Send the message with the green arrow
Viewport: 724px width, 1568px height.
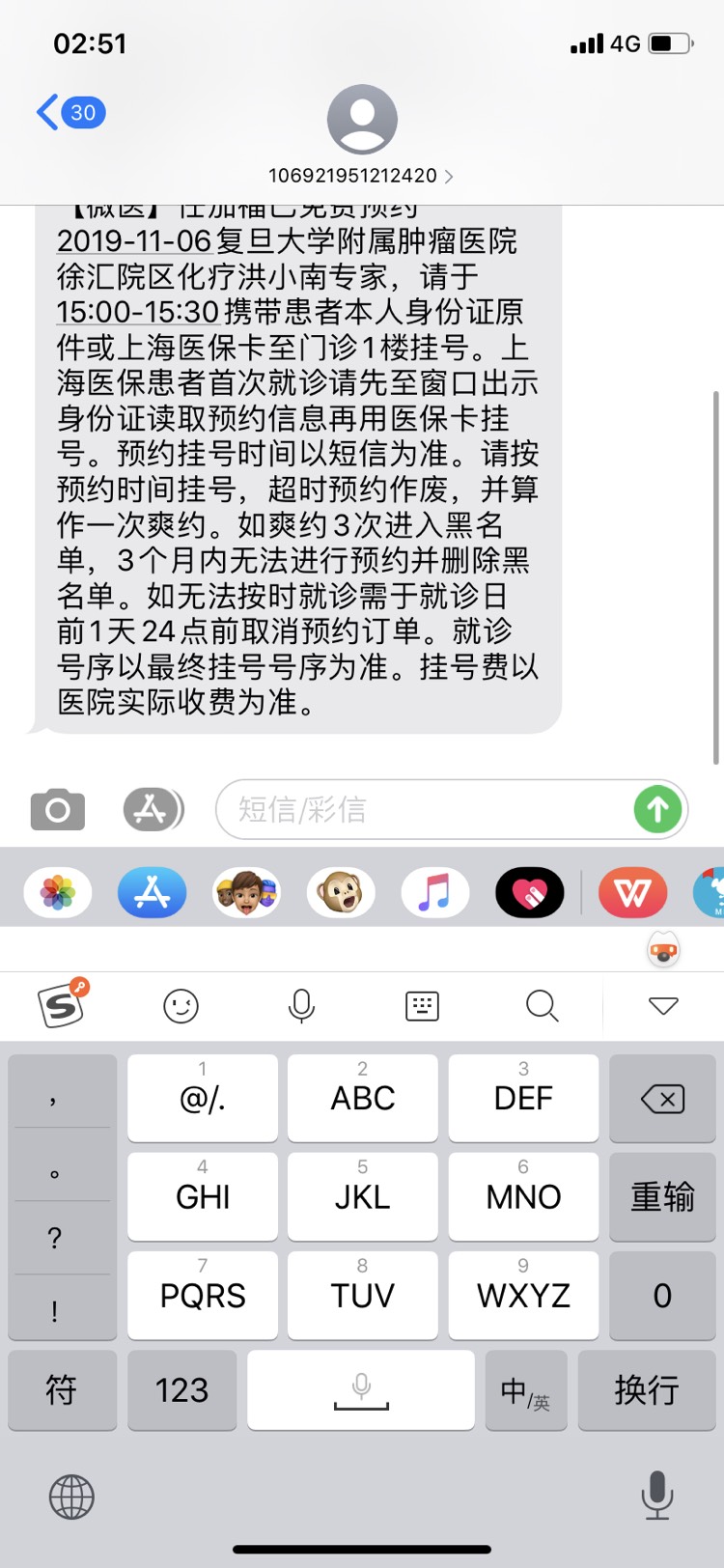coord(658,809)
